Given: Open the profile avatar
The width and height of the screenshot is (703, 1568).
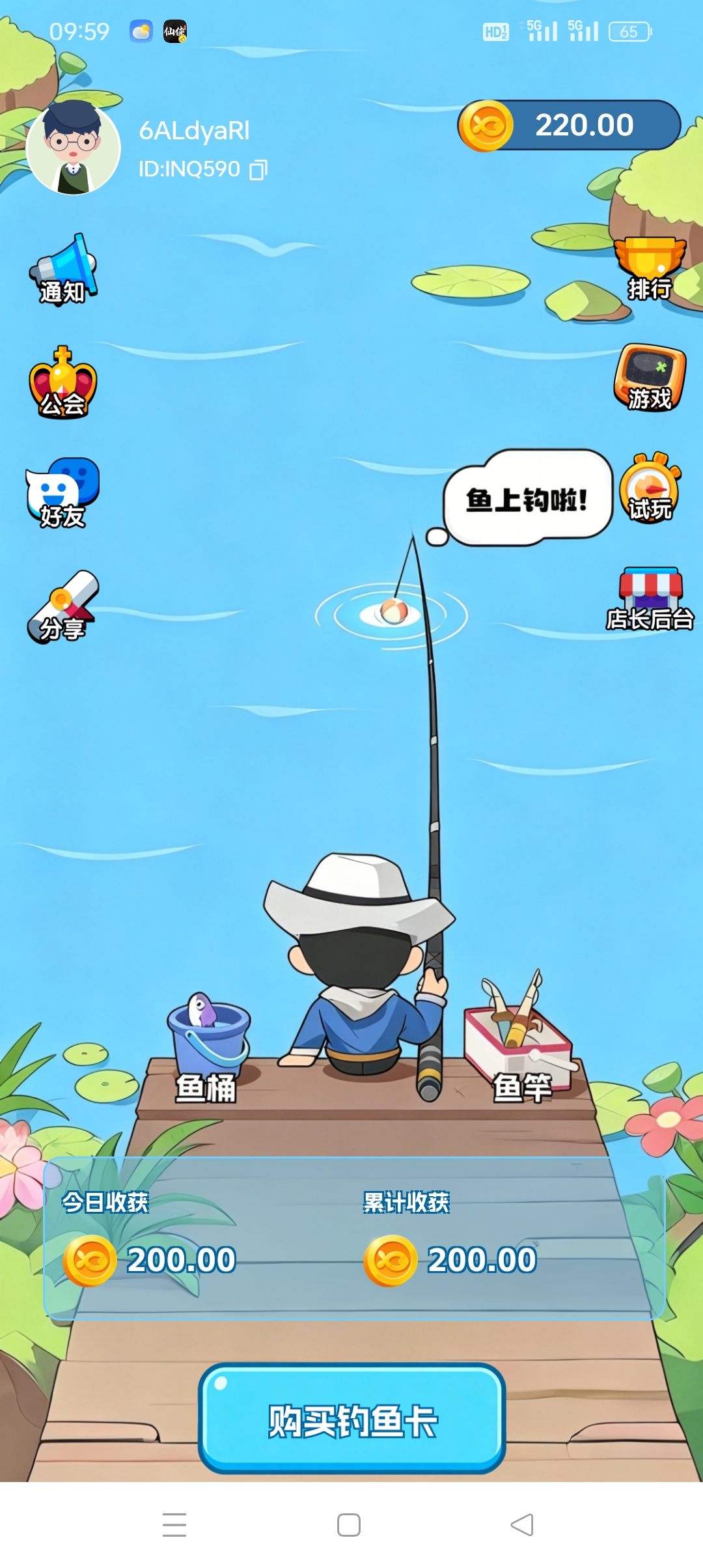Looking at the screenshot, I should coord(73,148).
